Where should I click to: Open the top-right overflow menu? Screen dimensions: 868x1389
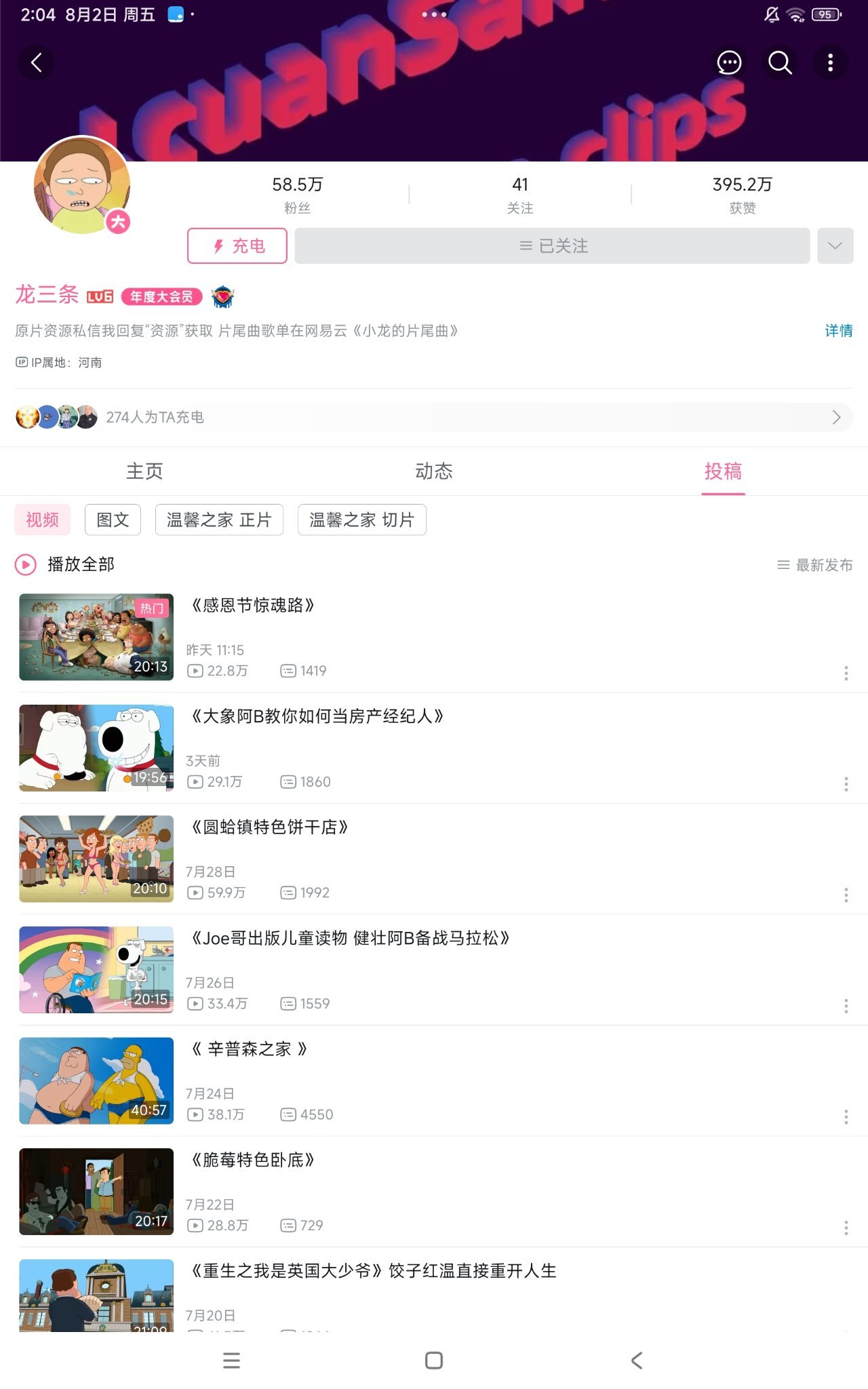tap(830, 63)
